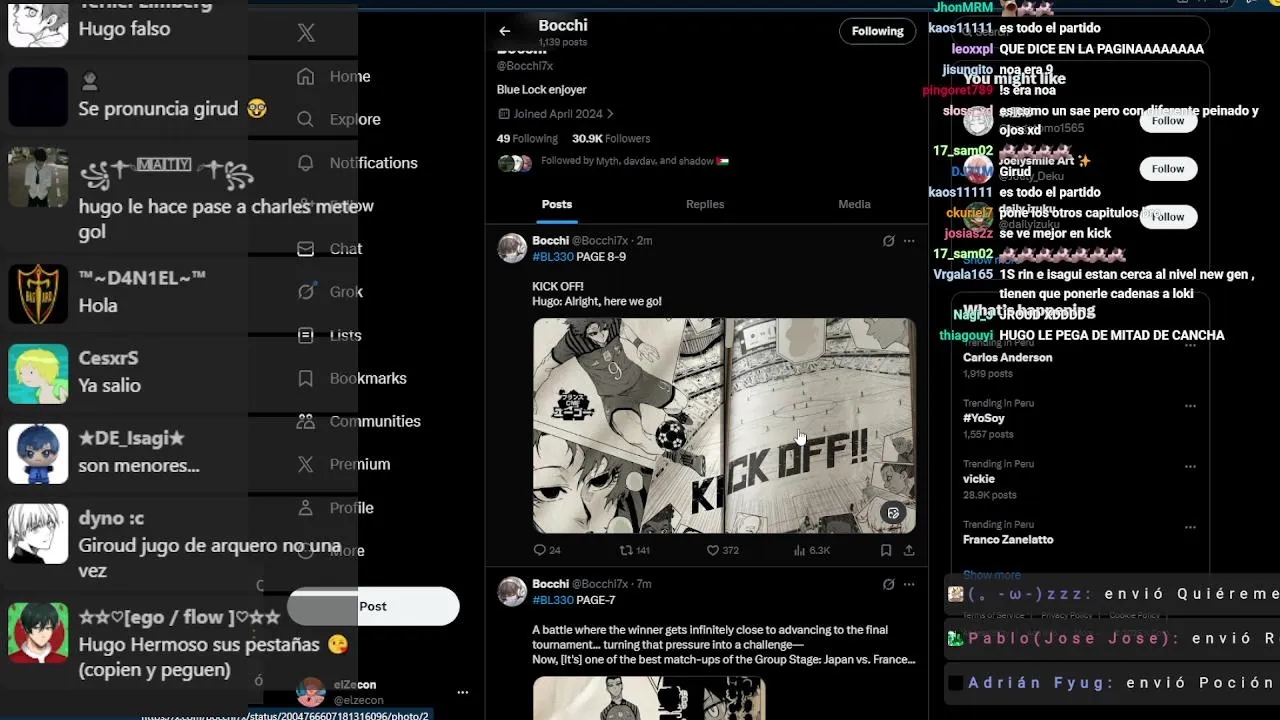Bookmark the BL330 PAGE 8-9 post
This screenshot has width=1280, height=720.
point(886,550)
